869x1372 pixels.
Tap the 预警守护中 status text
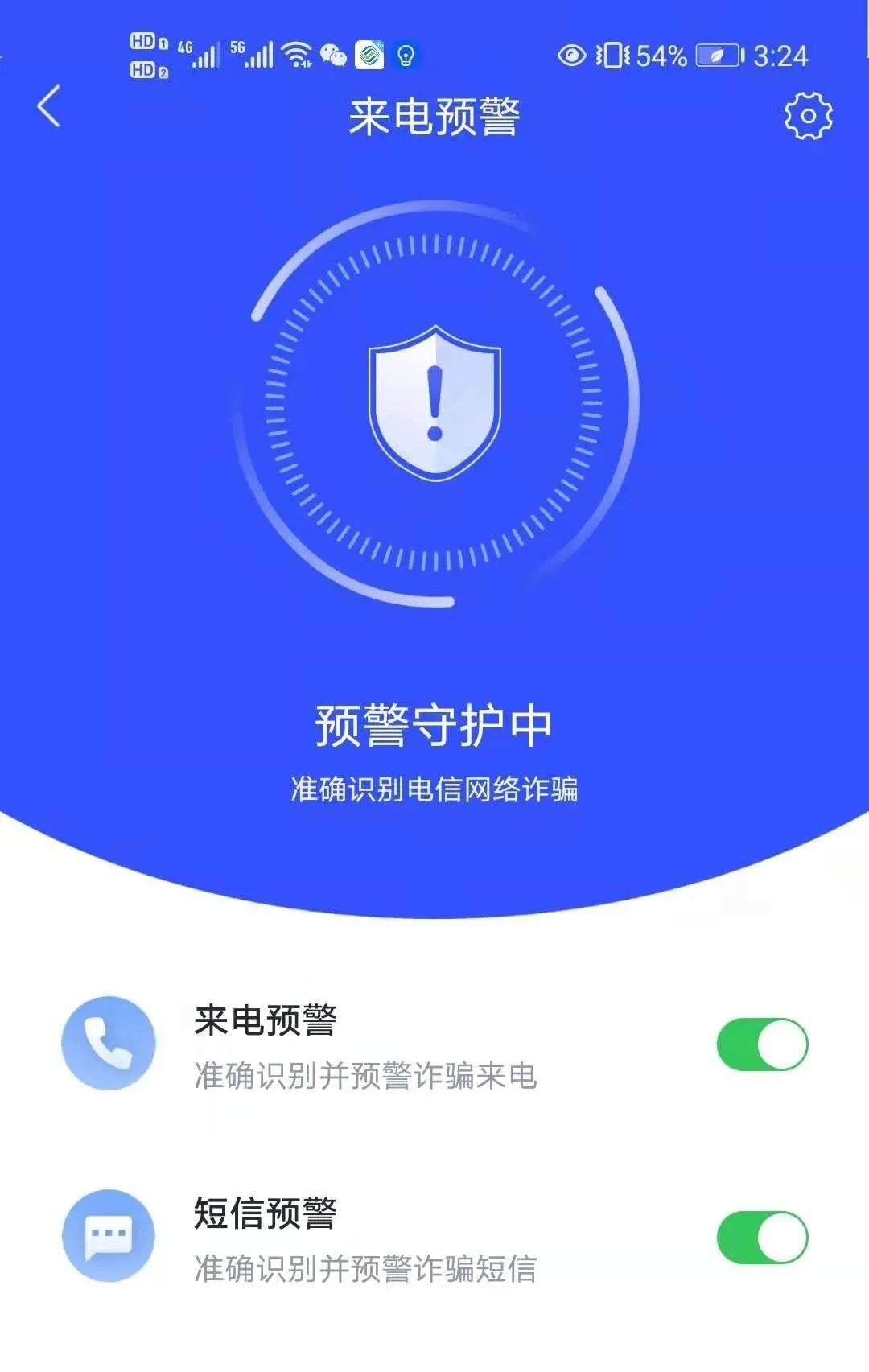pos(434,727)
